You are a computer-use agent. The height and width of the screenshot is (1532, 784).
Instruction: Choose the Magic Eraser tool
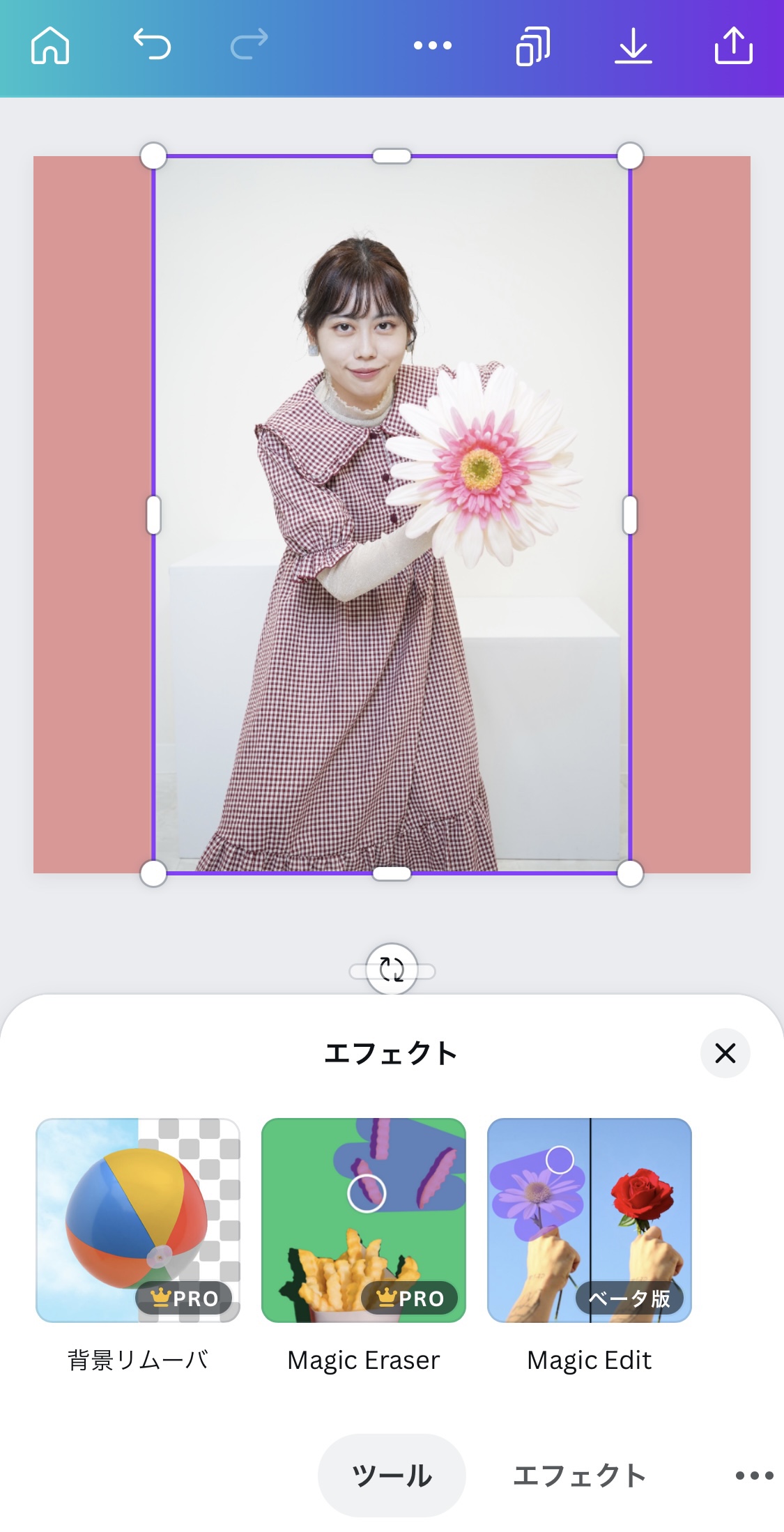coord(363,1220)
